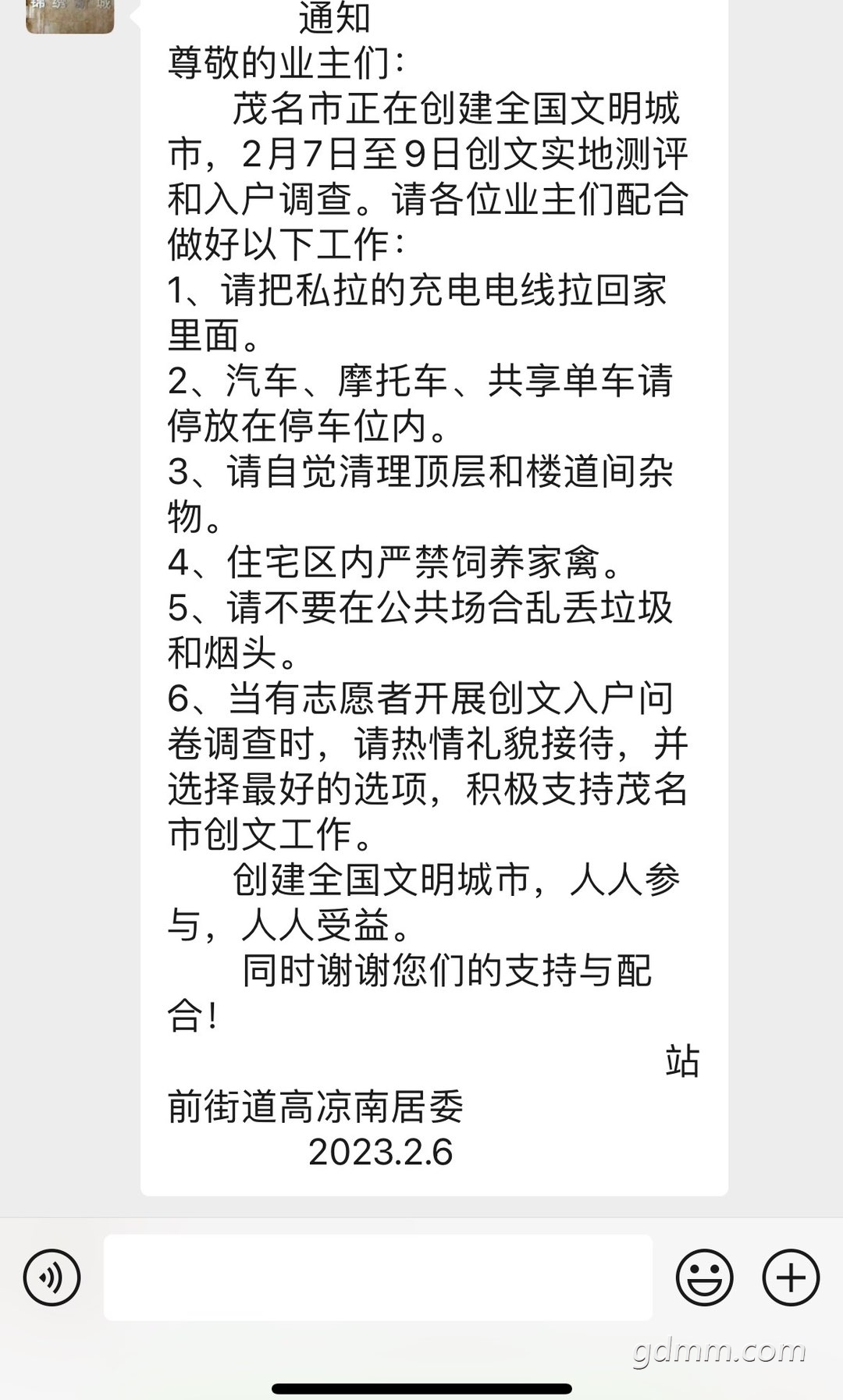Image resolution: width=843 pixels, height=1400 pixels.
Task: Open the emoji sticker panel
Action: (x=704, y=1277)
